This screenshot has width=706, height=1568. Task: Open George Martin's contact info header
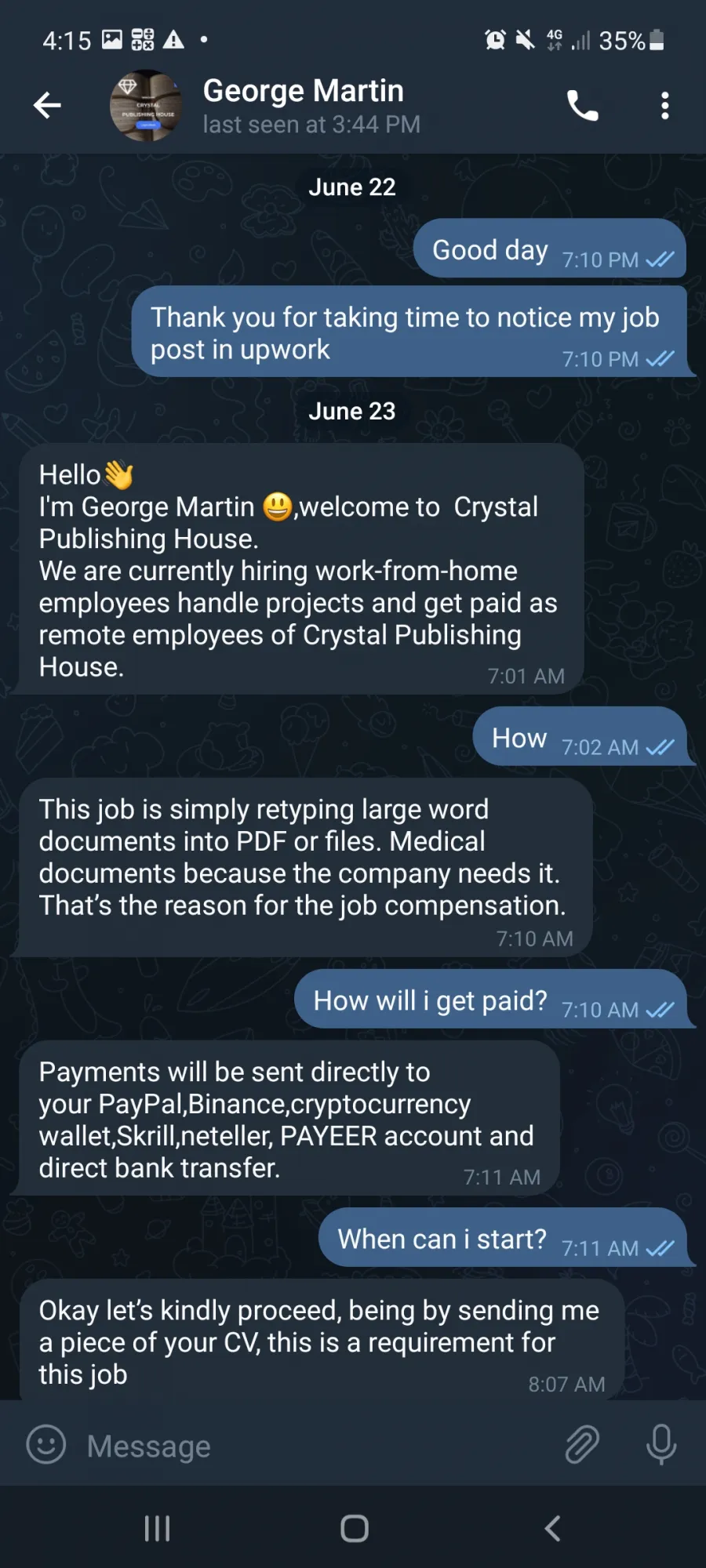(x=311, y=106)
